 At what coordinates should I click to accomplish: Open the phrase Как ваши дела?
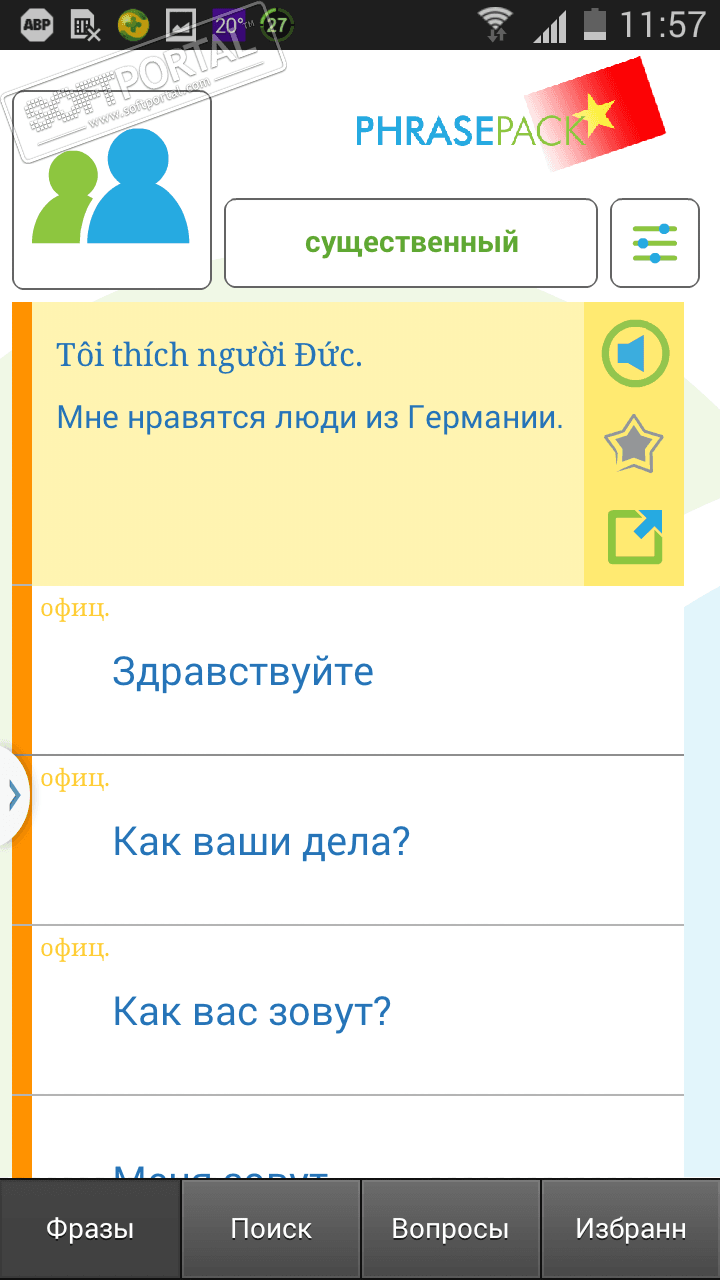pyautogui.click(x=261, y=841)
